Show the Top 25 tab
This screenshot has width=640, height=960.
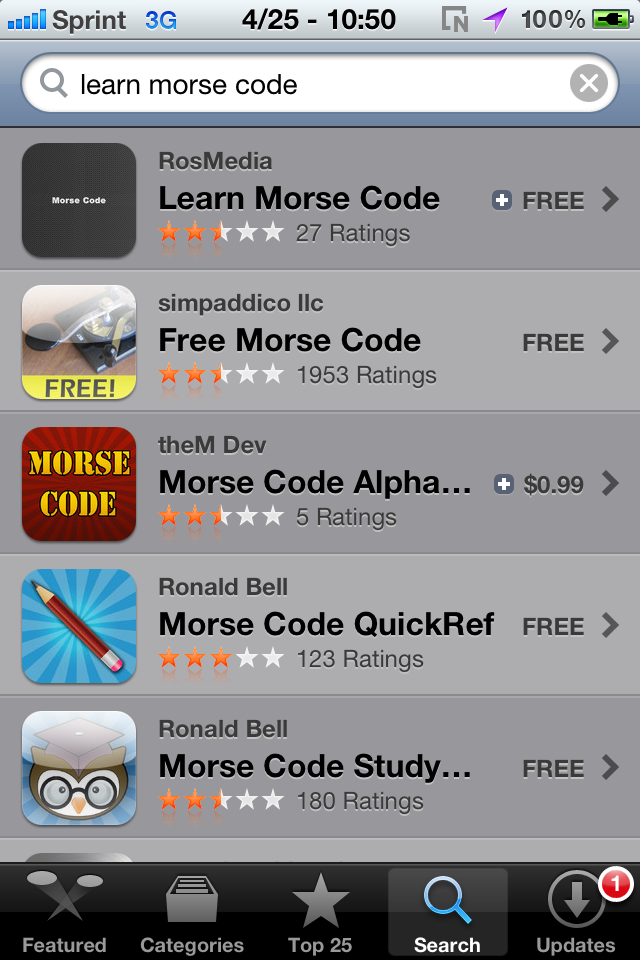coord(320,914)
